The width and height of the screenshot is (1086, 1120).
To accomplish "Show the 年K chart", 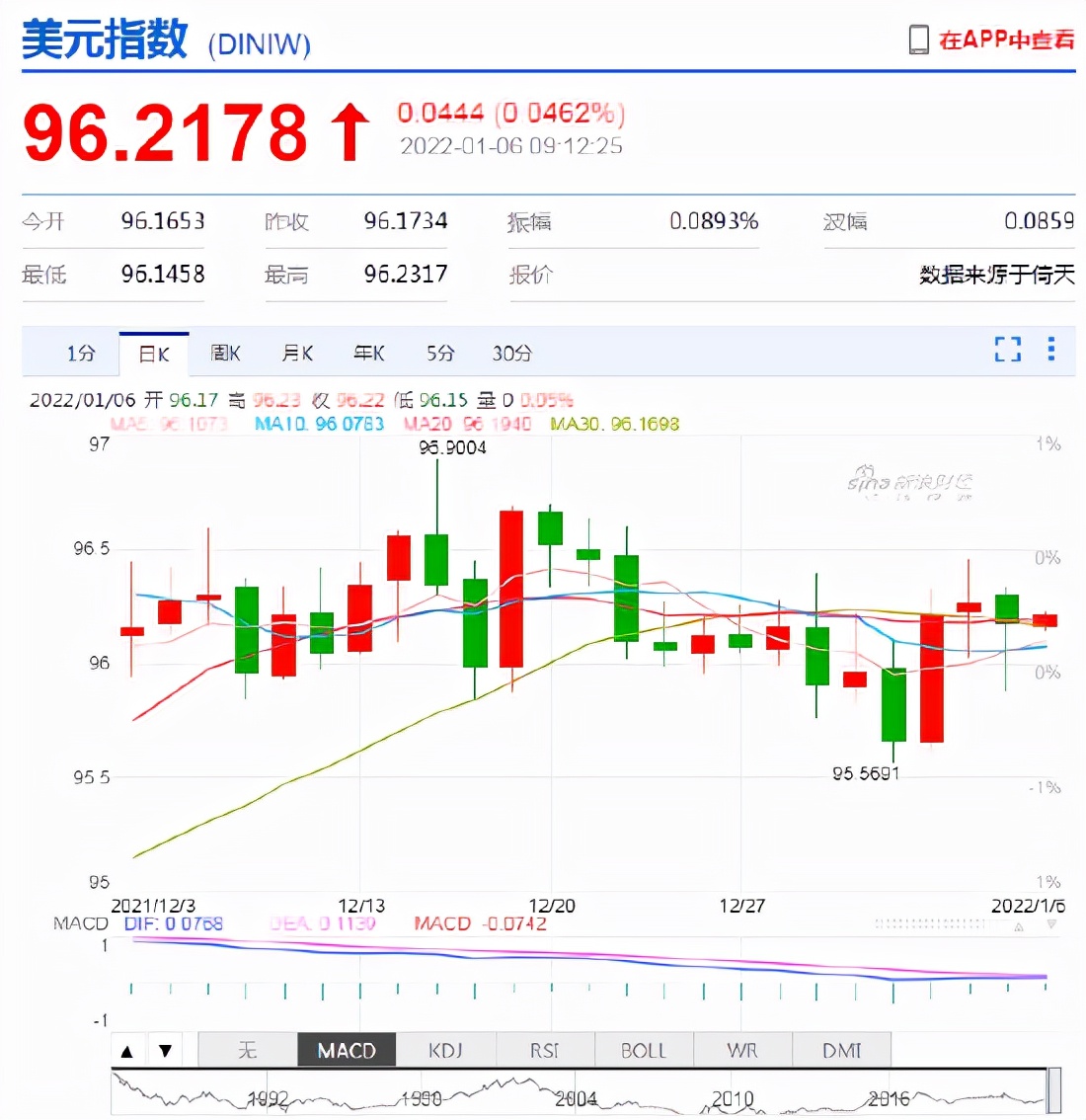I will pyautogui.click(x=369, y=354).
